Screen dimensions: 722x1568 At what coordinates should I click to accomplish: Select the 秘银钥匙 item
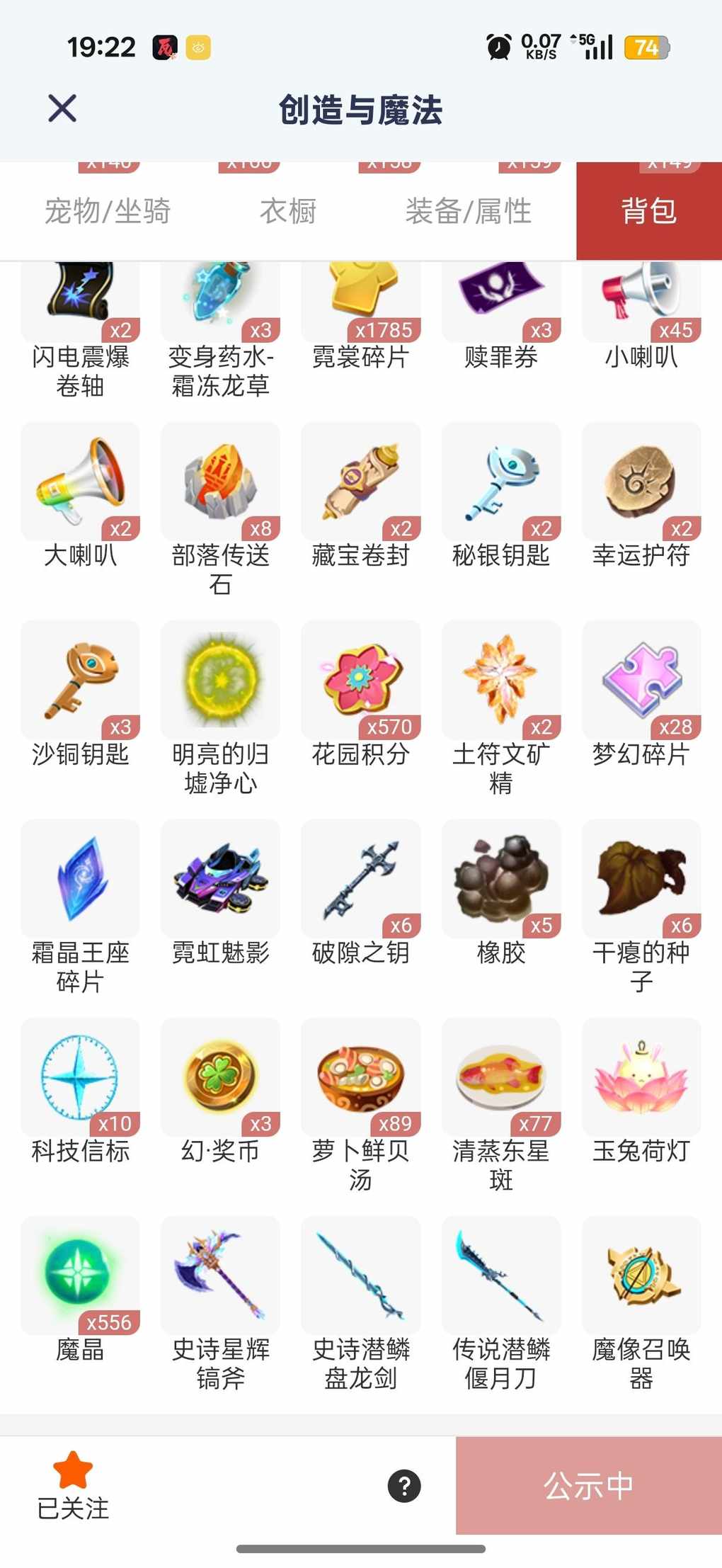coord(501,482)
